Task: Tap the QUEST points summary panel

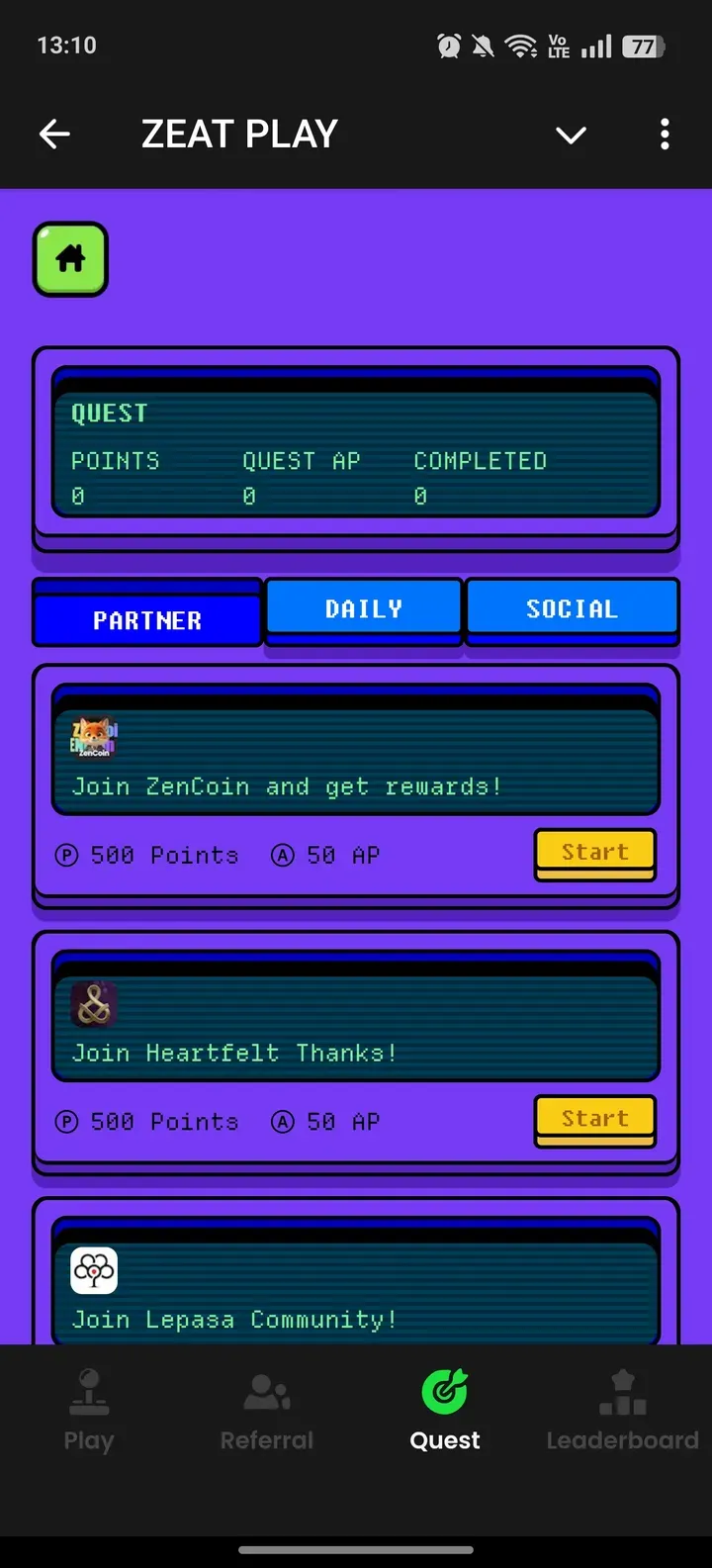Action: 356,450
